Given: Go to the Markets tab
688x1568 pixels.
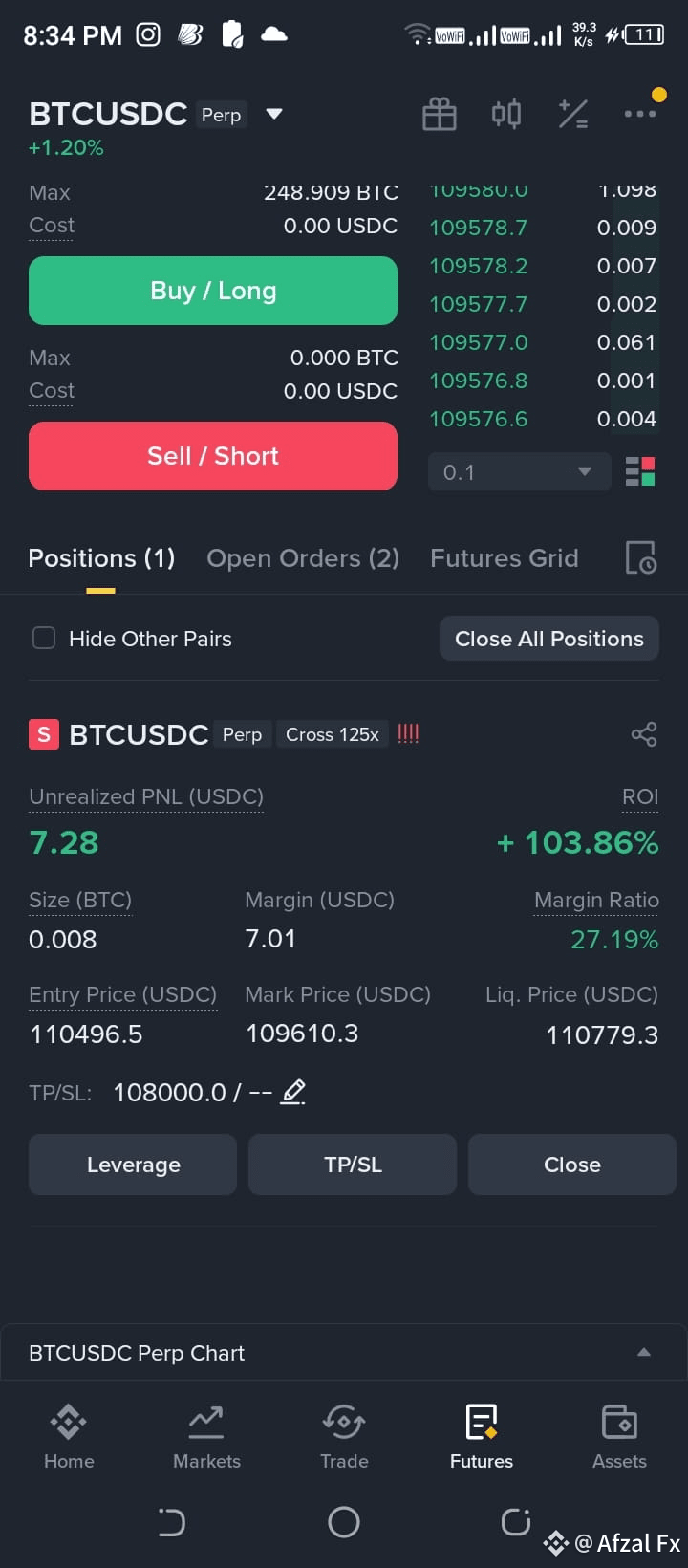Looking at the screenshot, I should click(206, 1437).
